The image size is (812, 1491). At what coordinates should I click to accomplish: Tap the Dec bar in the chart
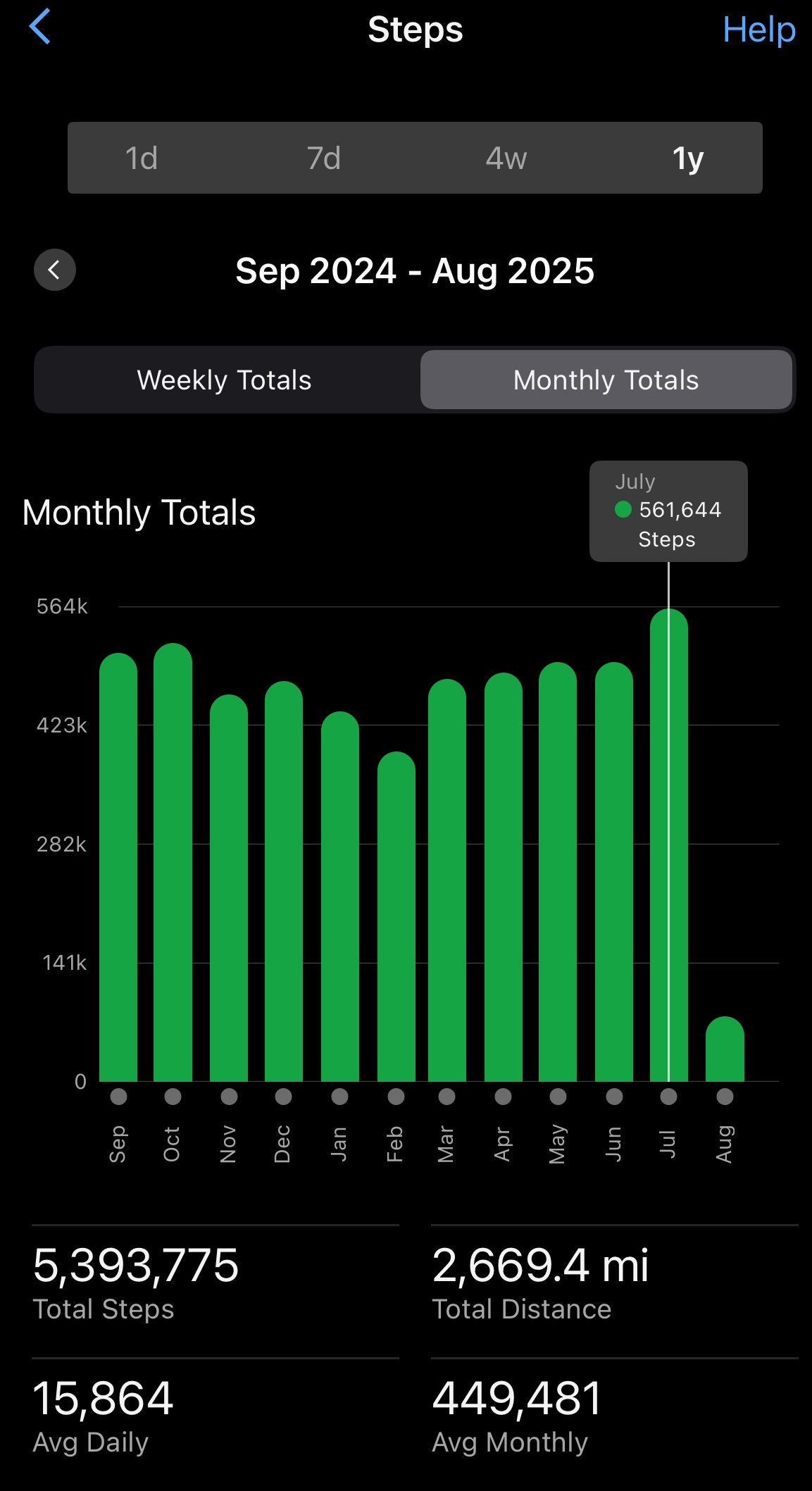284,880
